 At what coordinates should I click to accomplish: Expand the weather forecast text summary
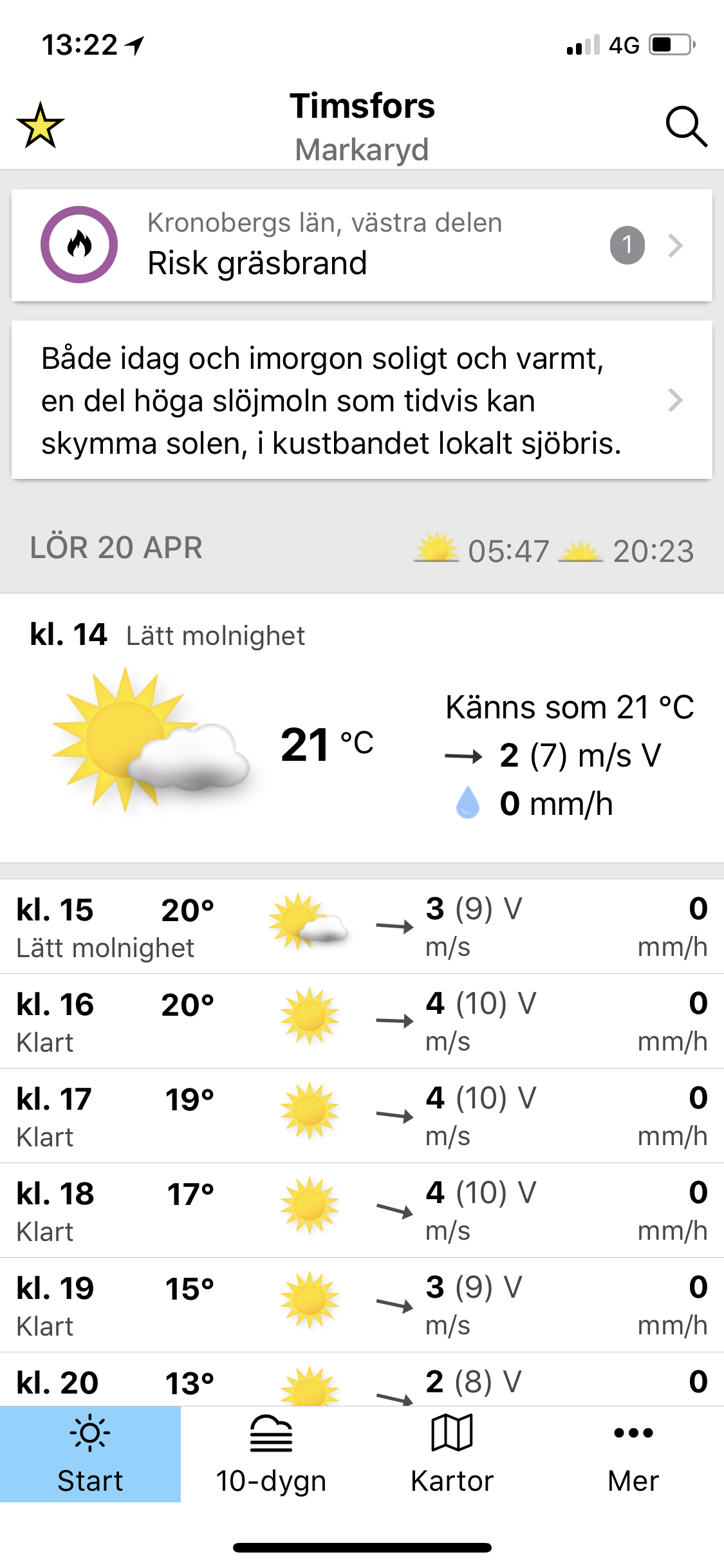(x=362, y=400)
